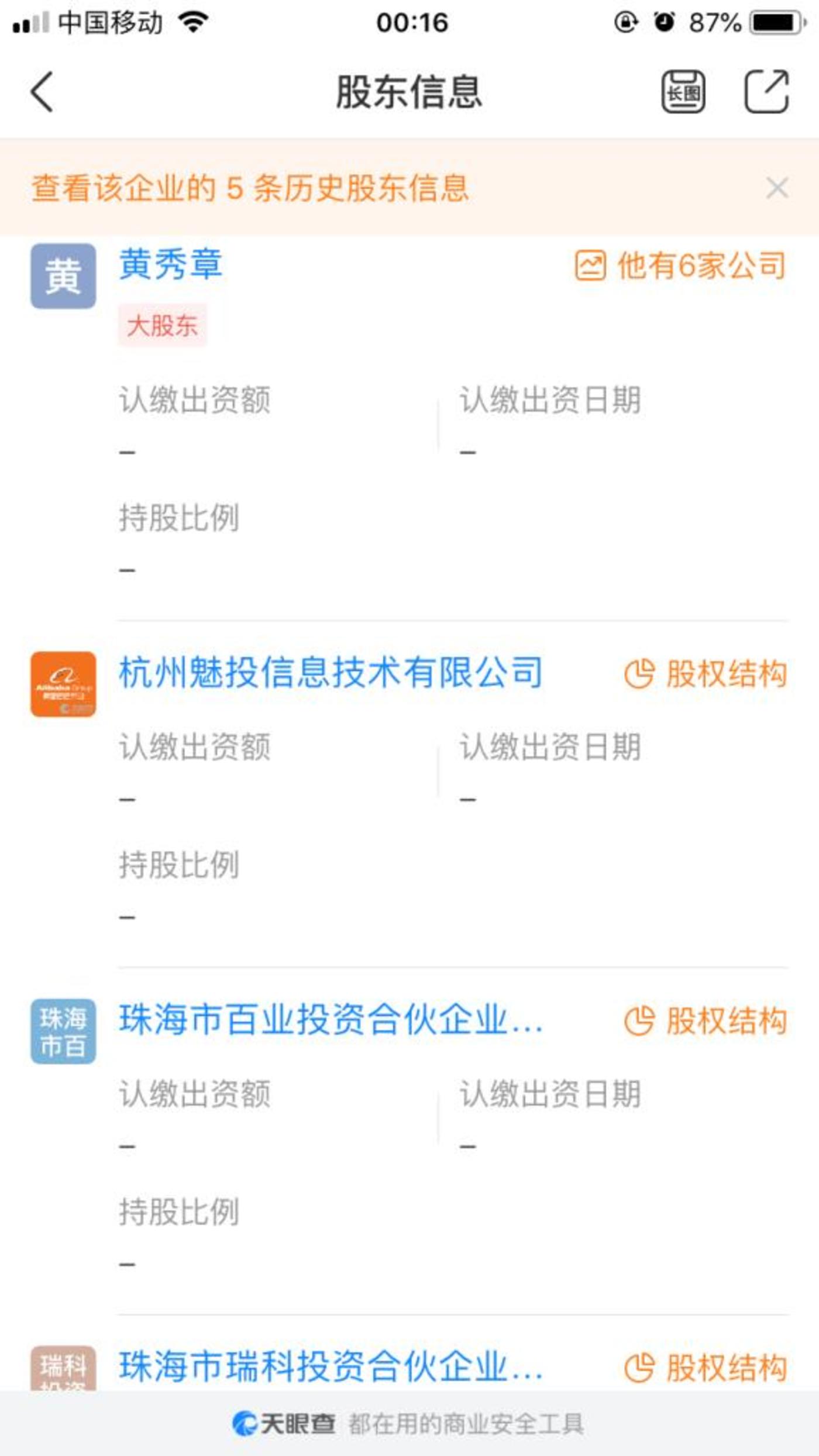Open 珠海市百业投资合伙企业 details
Viewport: 819px width, 1456px height.
tap(331, 1020)
